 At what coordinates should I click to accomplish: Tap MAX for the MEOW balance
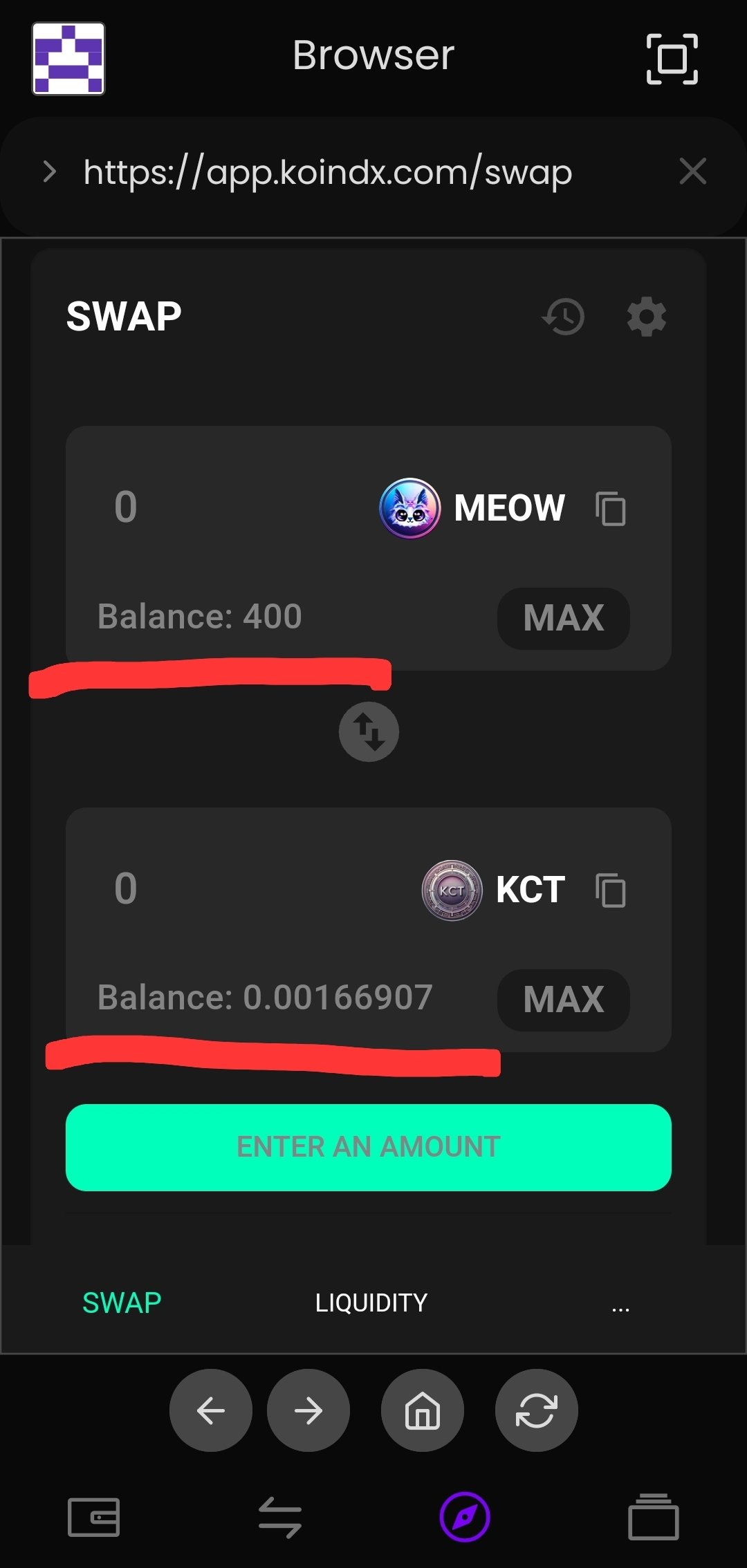click(563, 618)
